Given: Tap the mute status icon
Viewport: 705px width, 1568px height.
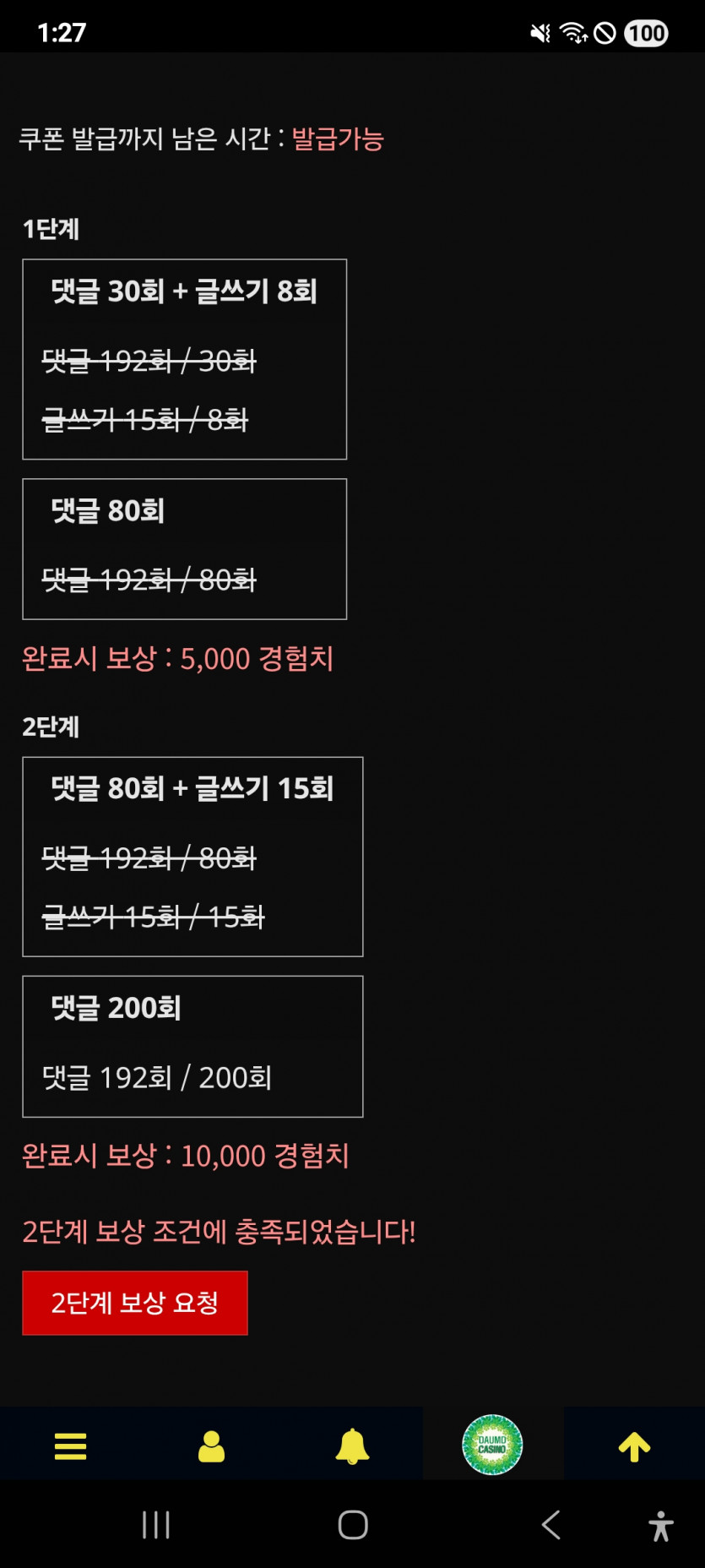Looking at the screenshot, I should 538,34.
